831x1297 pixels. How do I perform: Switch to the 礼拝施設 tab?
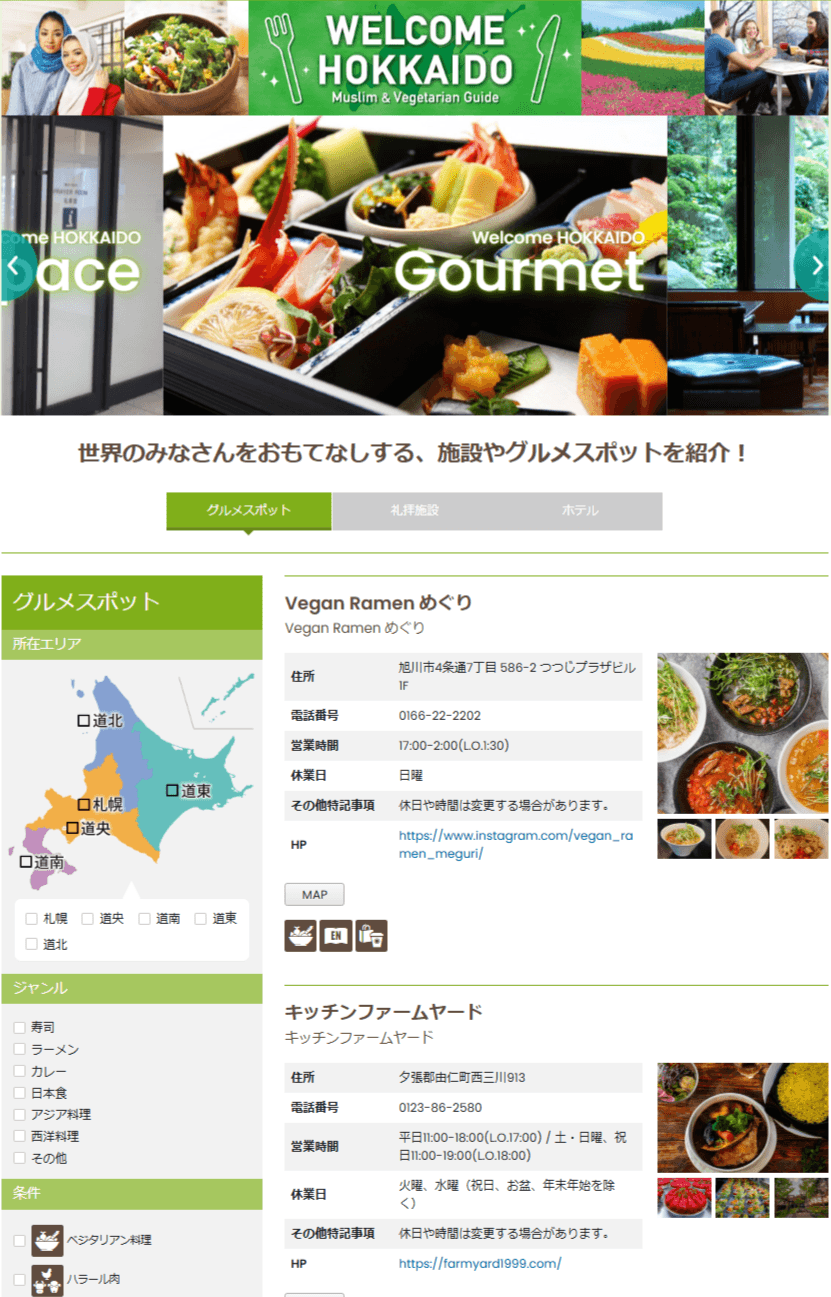click(414, 510)
